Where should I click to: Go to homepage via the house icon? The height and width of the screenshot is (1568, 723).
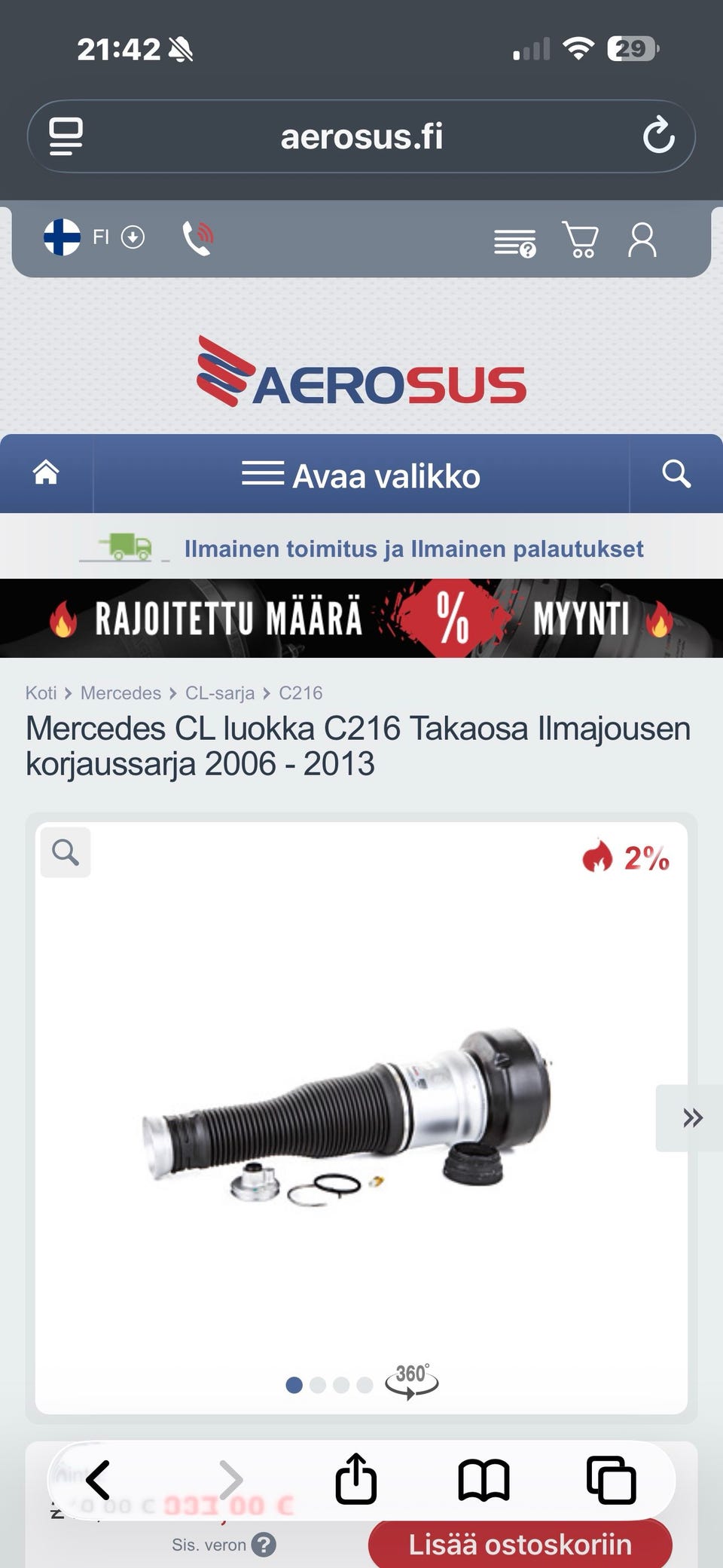point(46,474)
